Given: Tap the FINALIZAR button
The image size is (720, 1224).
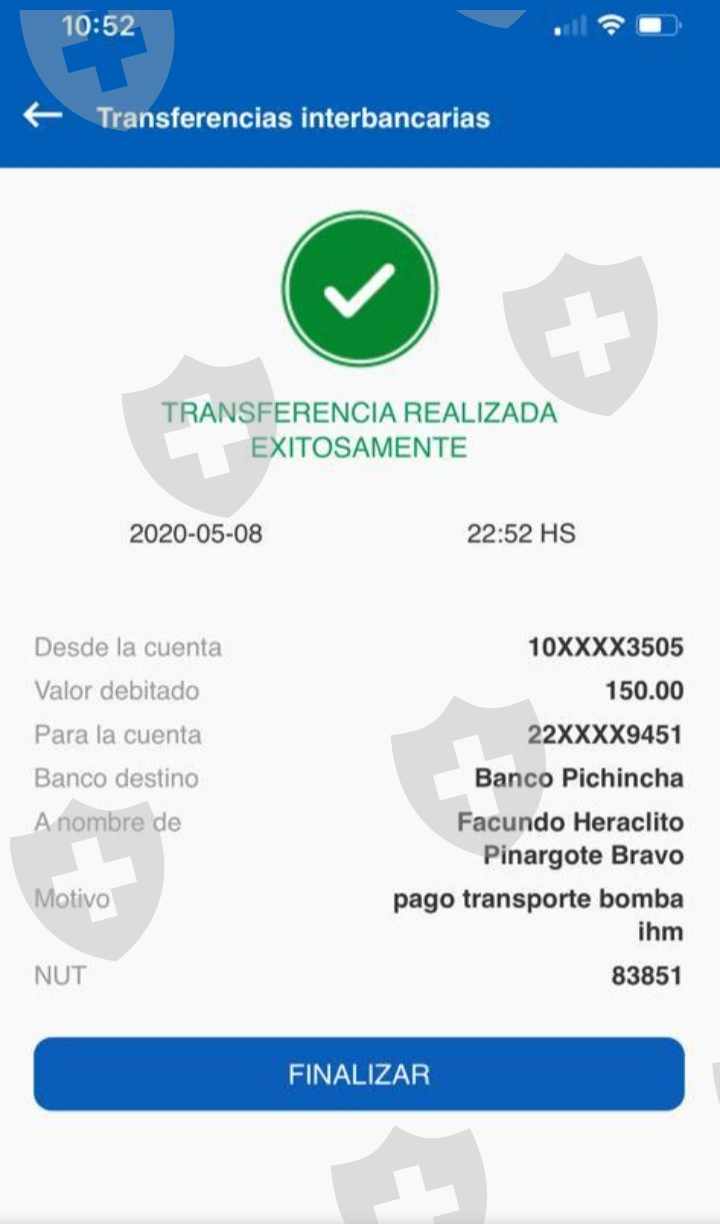Looking at the screenshot, I should (x=359, y=1074).
